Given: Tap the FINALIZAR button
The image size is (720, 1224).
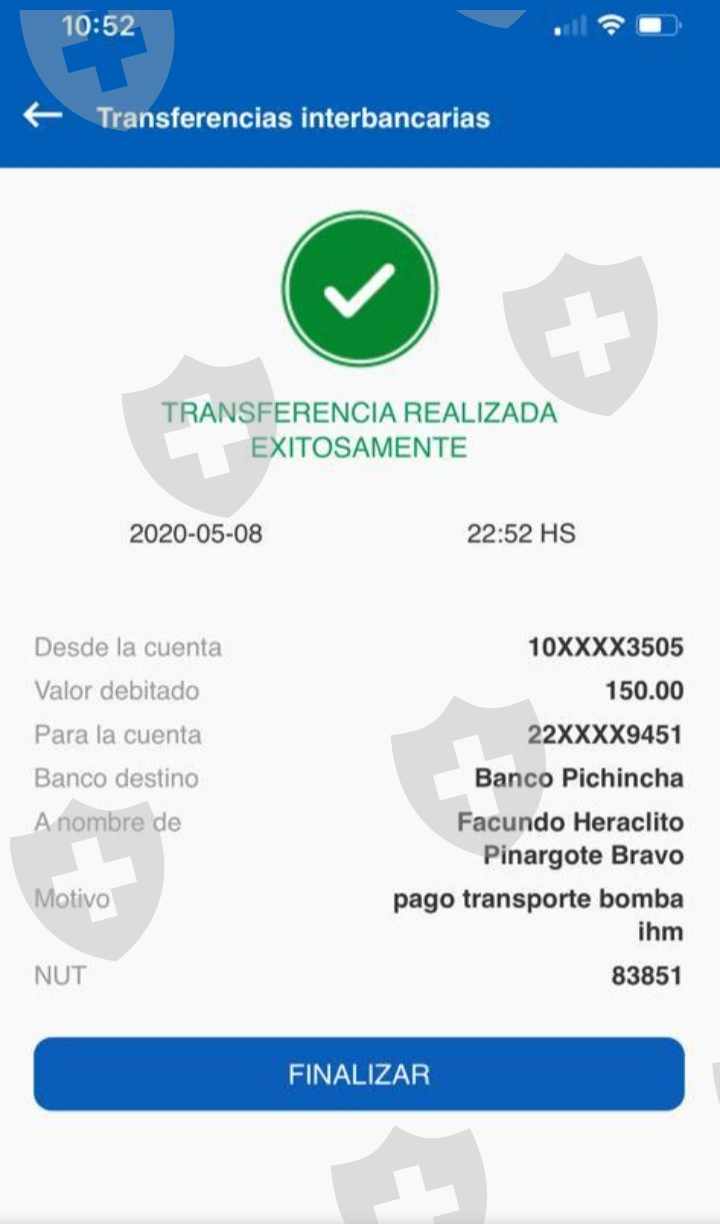Looking at the screenshot, I should (x=359, y=1074).
